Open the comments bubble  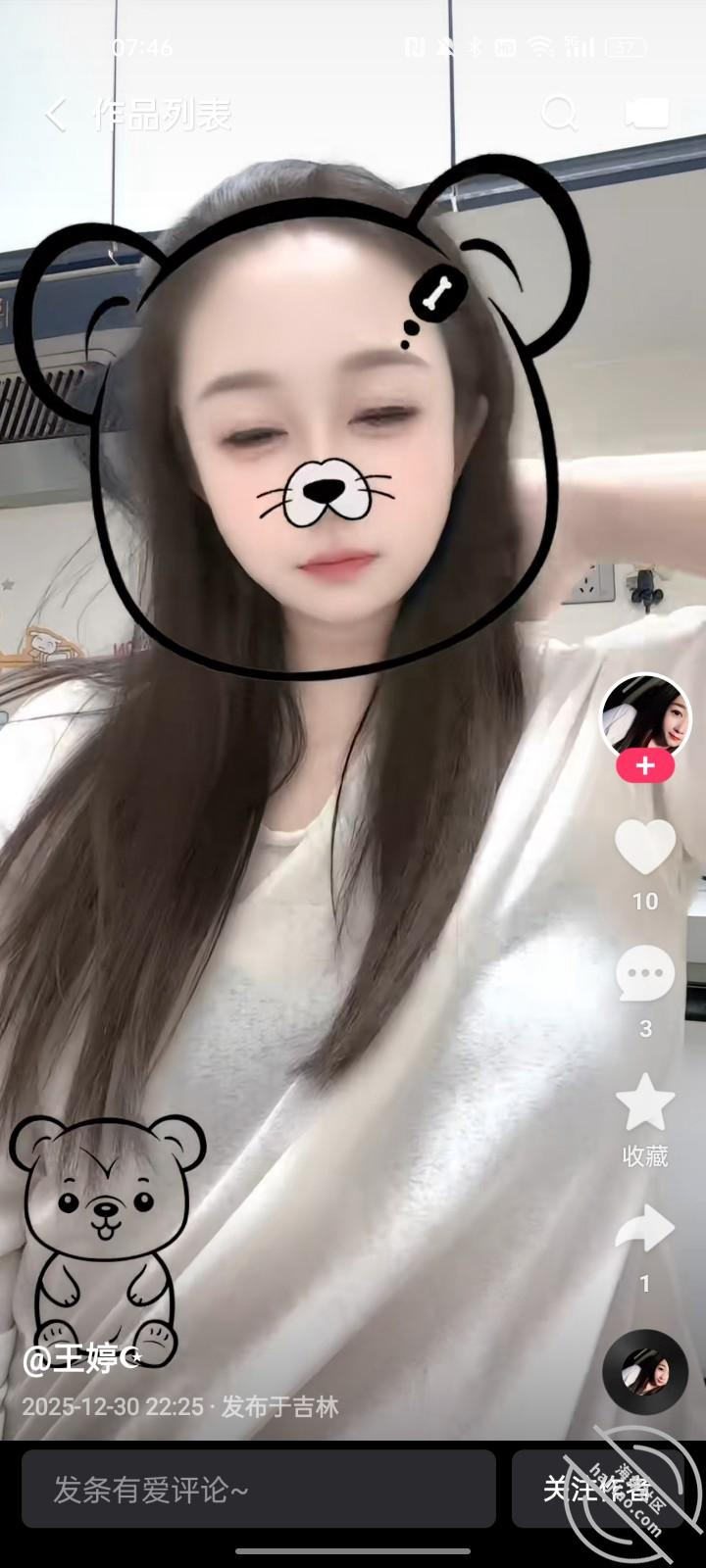point(645,974)
